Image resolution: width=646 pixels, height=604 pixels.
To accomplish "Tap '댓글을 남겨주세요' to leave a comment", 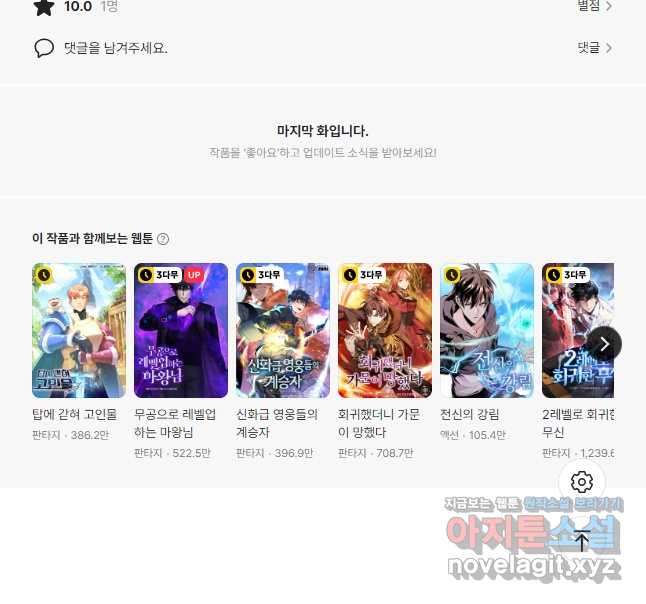I will click(115, 47).
